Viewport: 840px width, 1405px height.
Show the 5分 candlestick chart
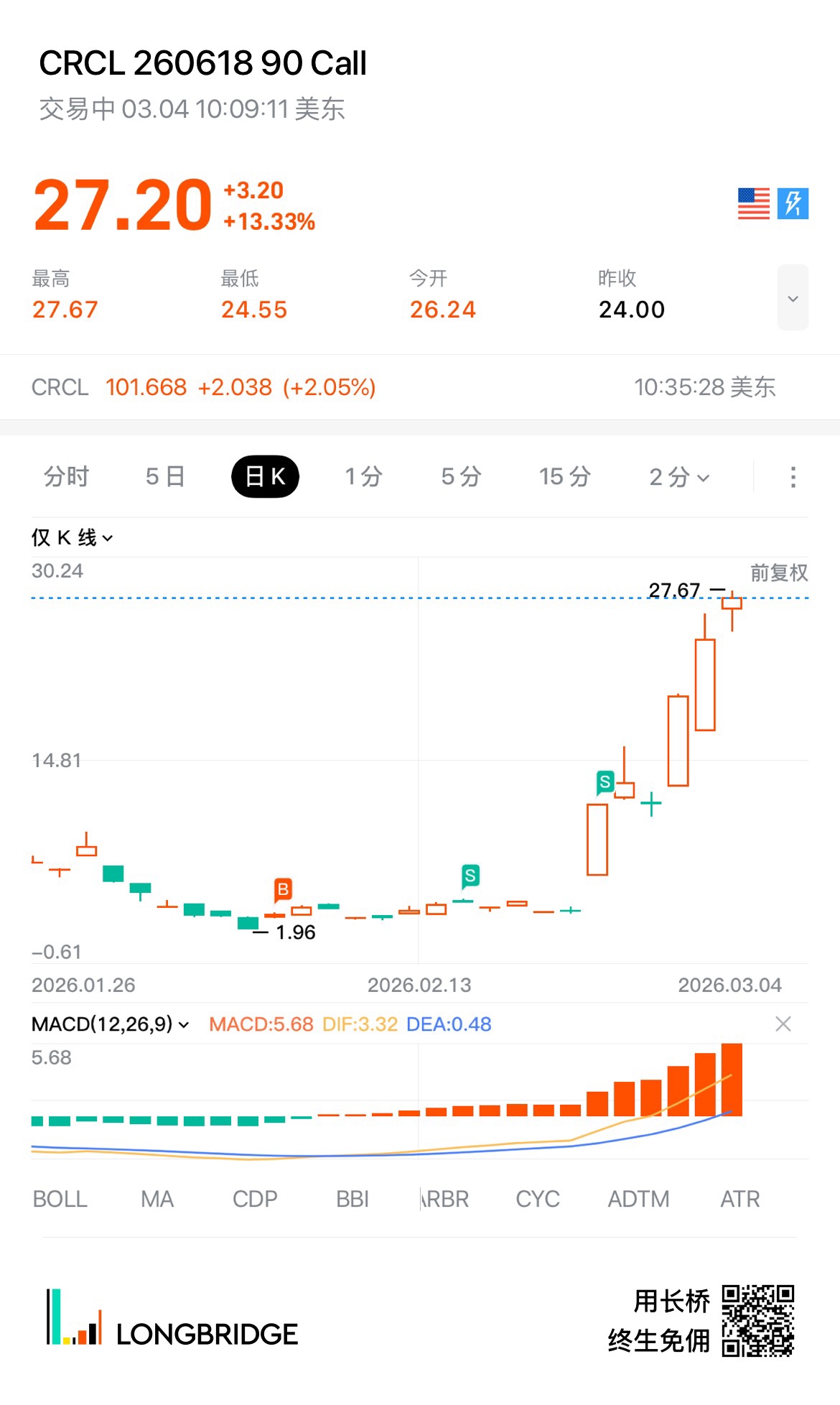tap(461, 477)
